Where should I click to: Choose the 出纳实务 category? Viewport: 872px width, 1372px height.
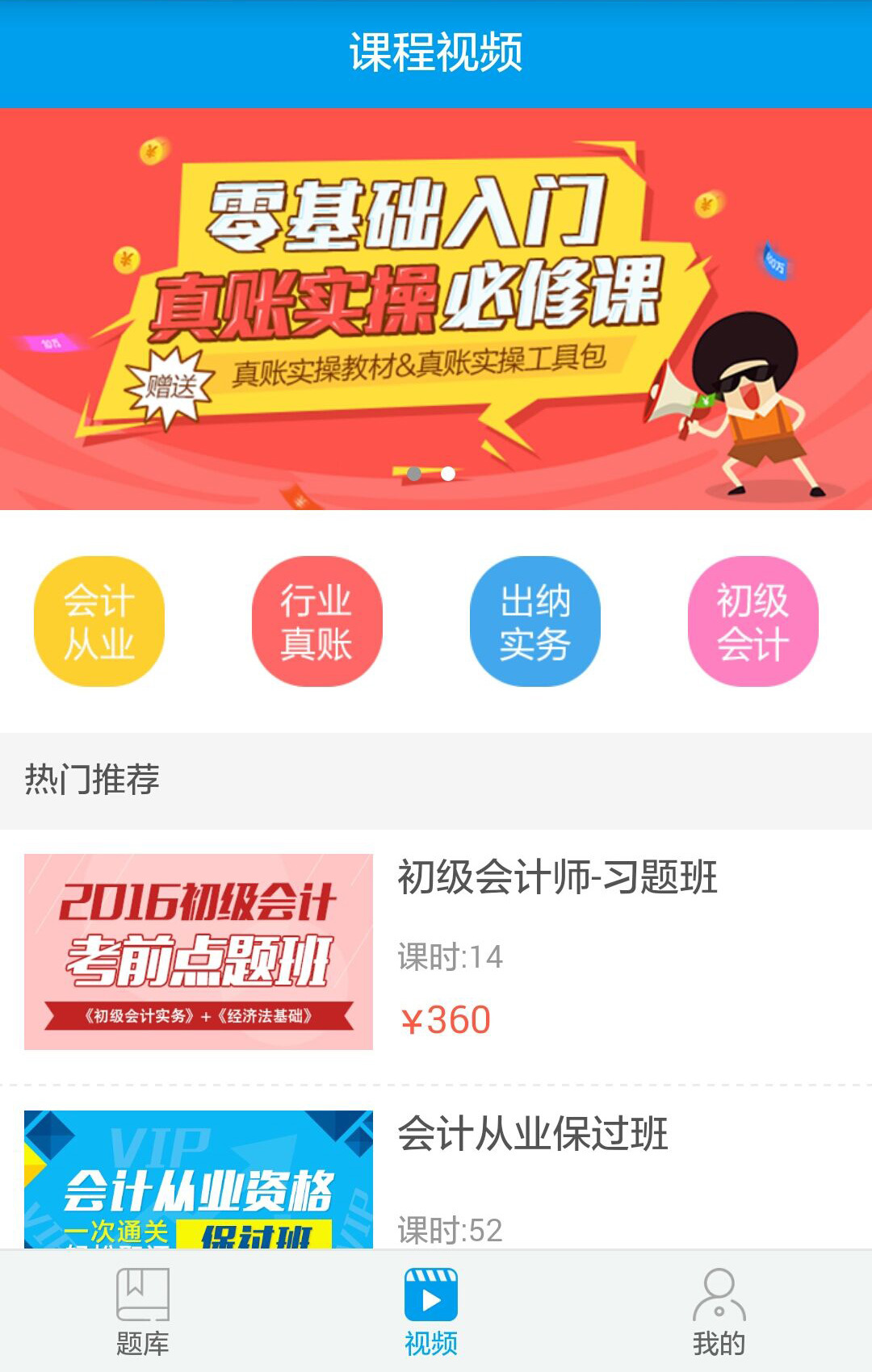[535, 621]
